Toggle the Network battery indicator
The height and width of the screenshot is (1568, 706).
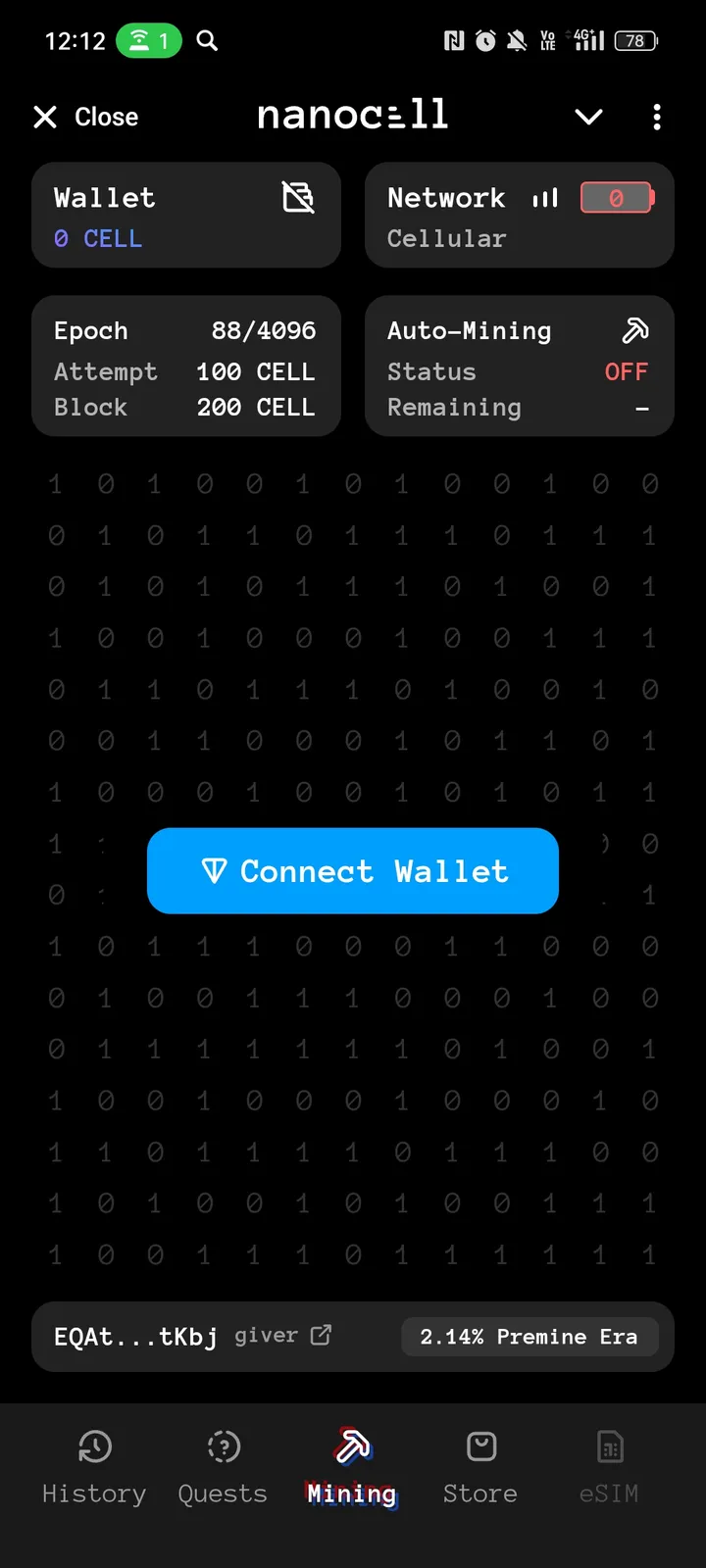618,197
